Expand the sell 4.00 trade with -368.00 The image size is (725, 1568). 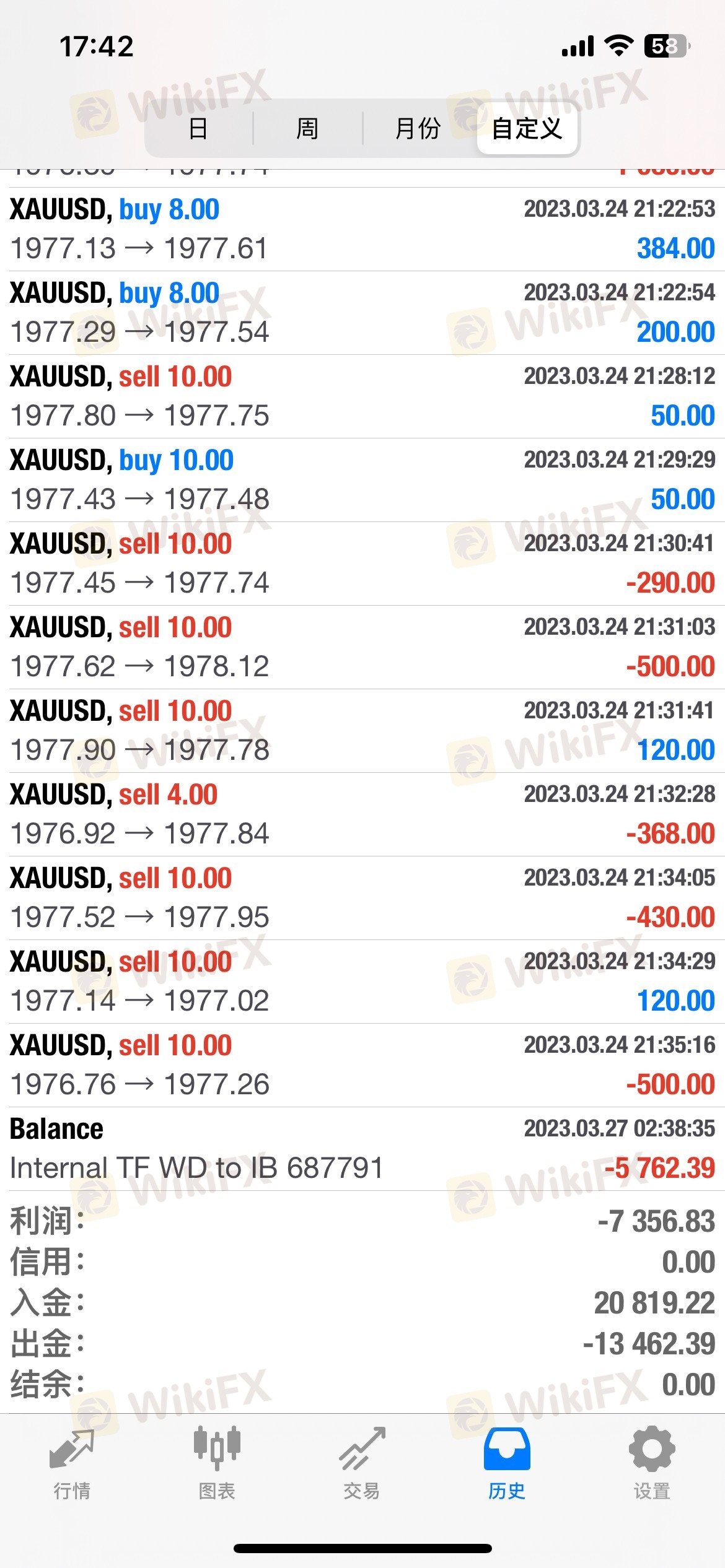(362, 814)
